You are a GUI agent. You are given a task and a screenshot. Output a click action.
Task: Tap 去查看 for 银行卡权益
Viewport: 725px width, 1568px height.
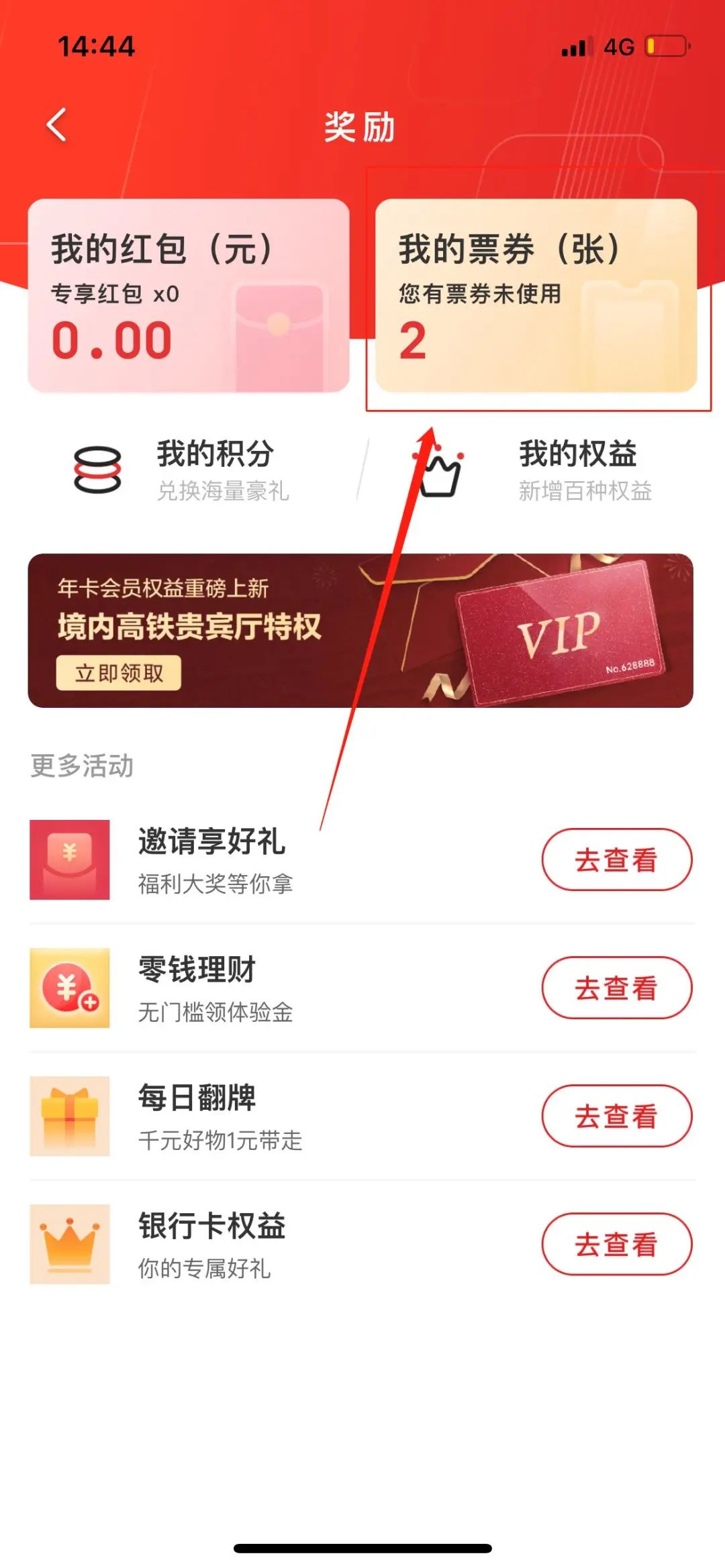pos(616,1245)
